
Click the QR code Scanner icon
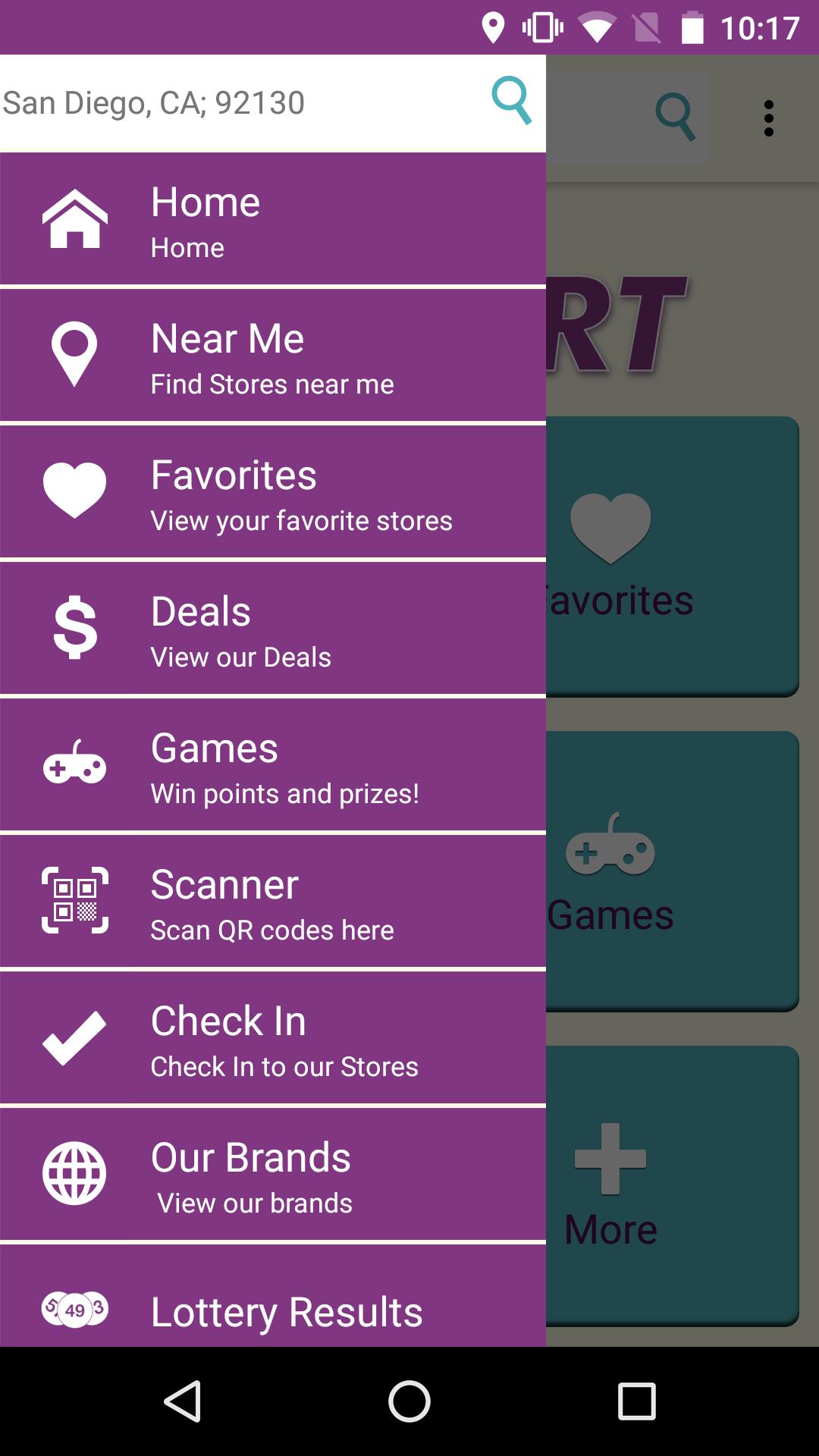pos(75,901)
